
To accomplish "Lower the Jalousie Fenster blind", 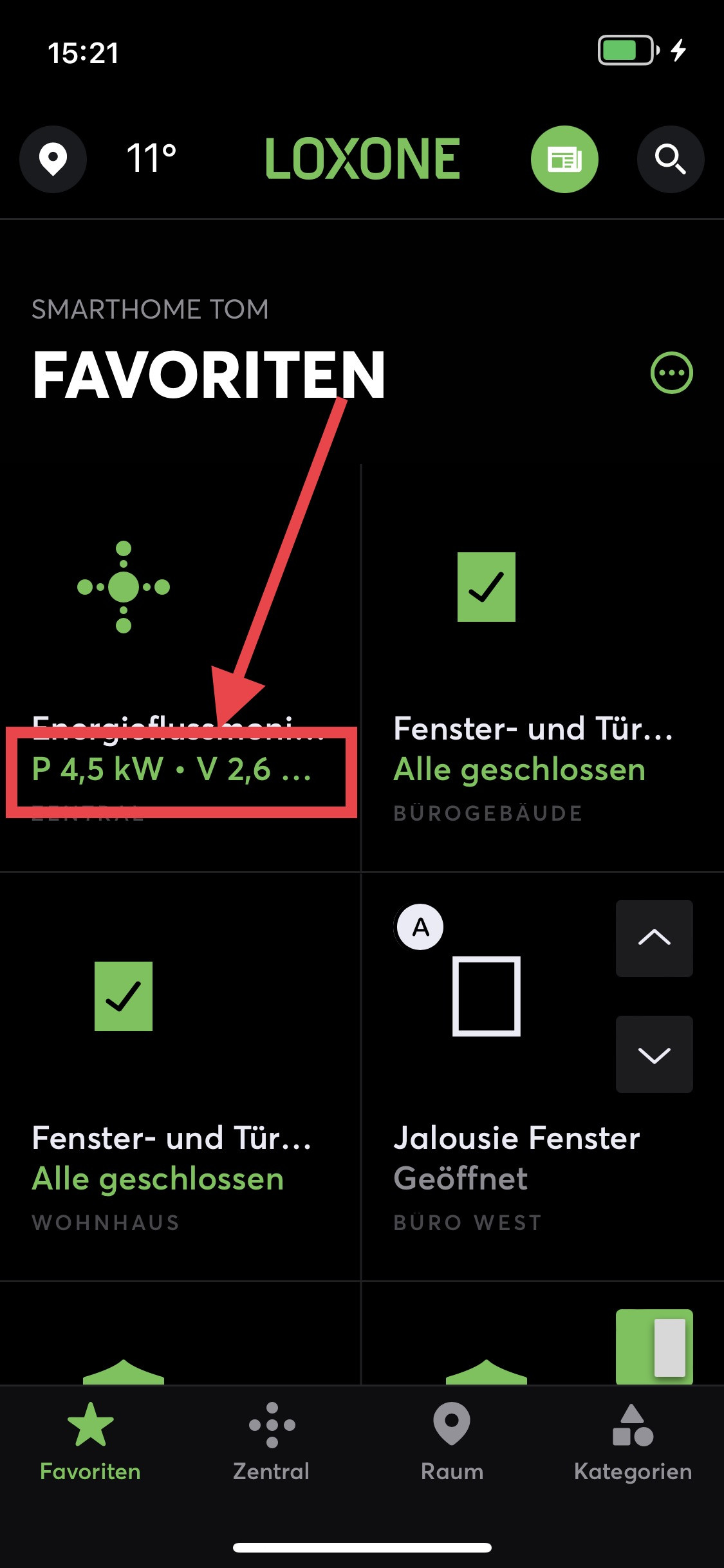I will (654, 1054).
